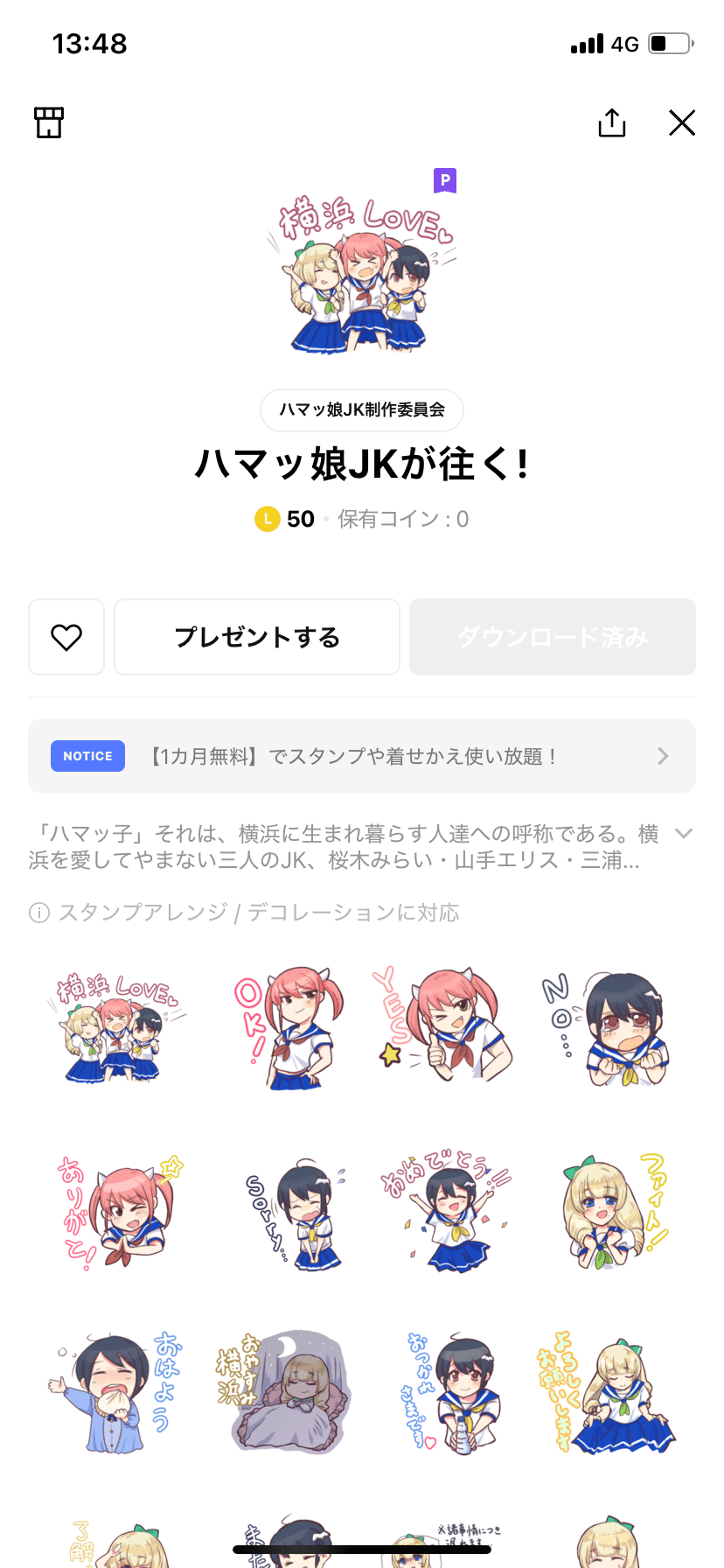Open the sticker shop home icon
This screenshot has height=1568, width=724.
(49, 122)
